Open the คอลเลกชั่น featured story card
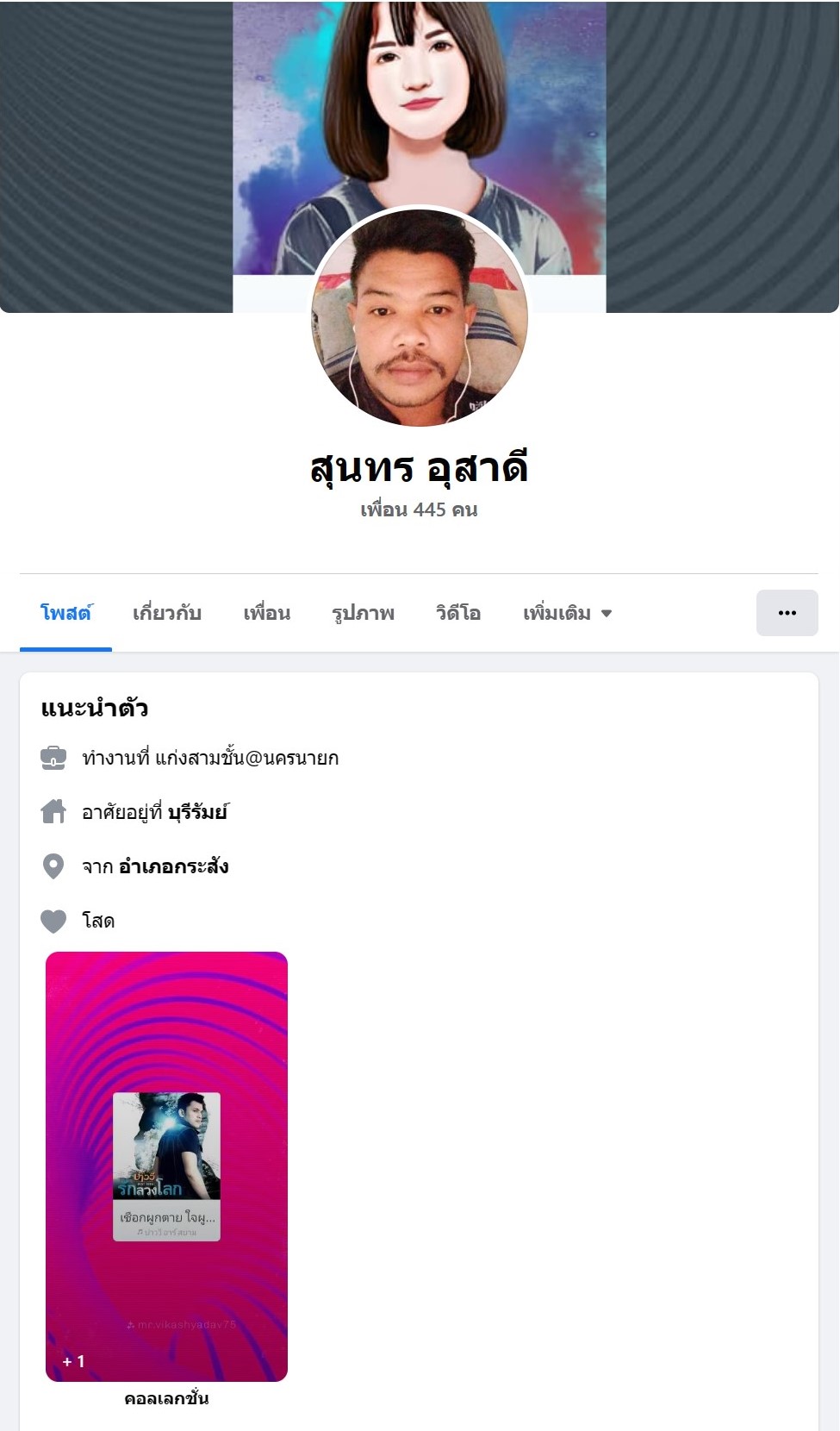 [x=166, y=1165]
